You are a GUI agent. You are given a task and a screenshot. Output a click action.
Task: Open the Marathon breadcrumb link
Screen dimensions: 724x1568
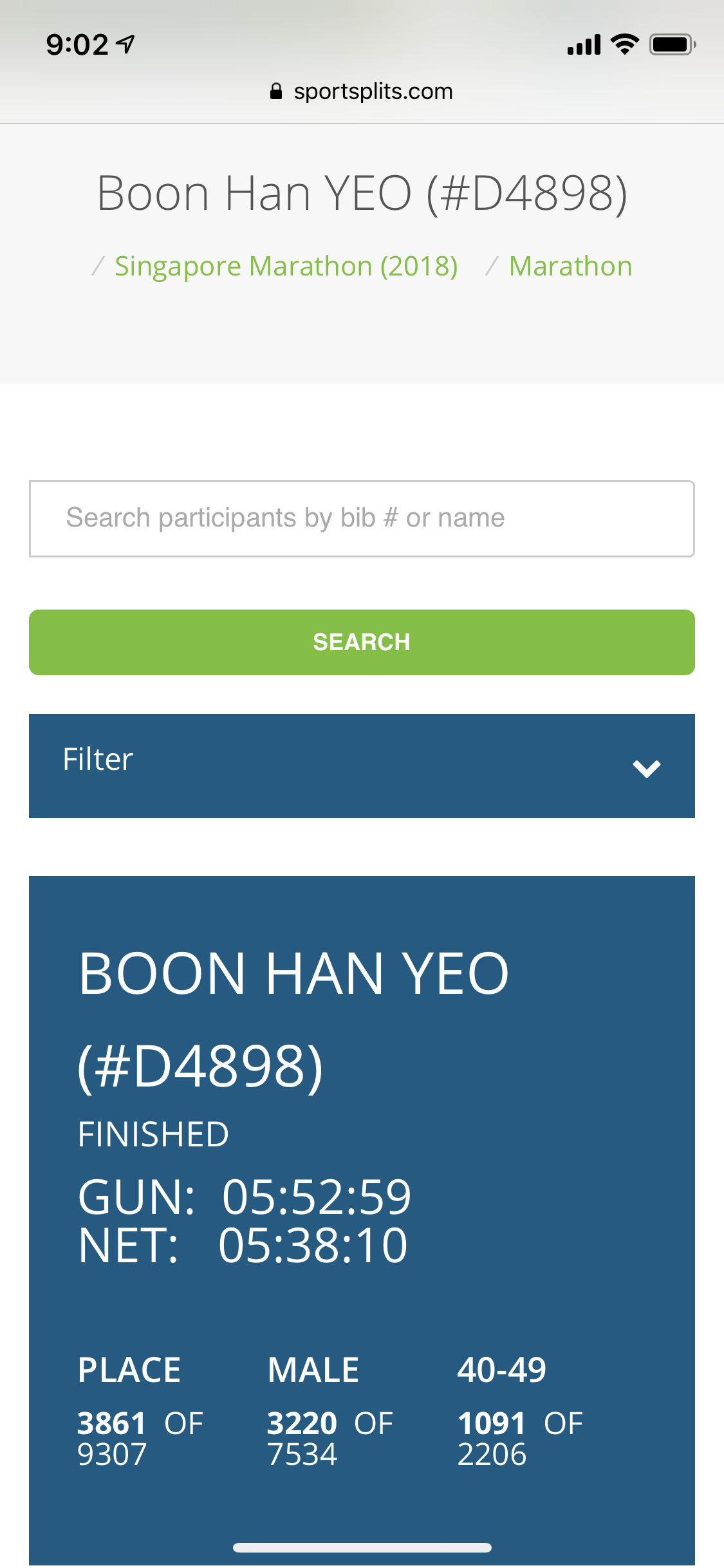pos(570,266)
